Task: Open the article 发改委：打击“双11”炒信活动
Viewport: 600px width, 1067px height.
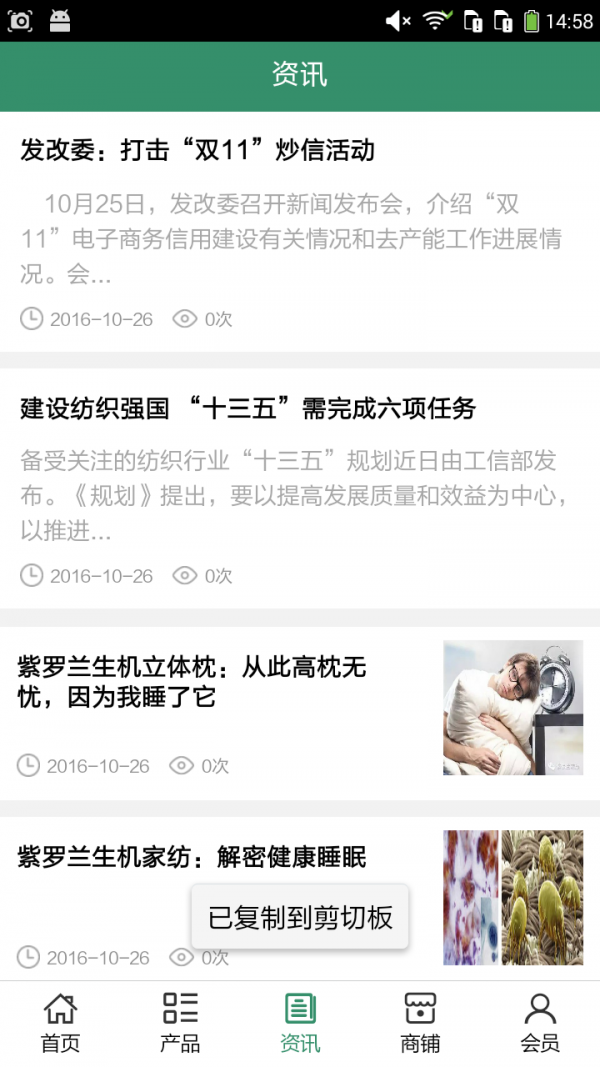Action: point(198,151)
